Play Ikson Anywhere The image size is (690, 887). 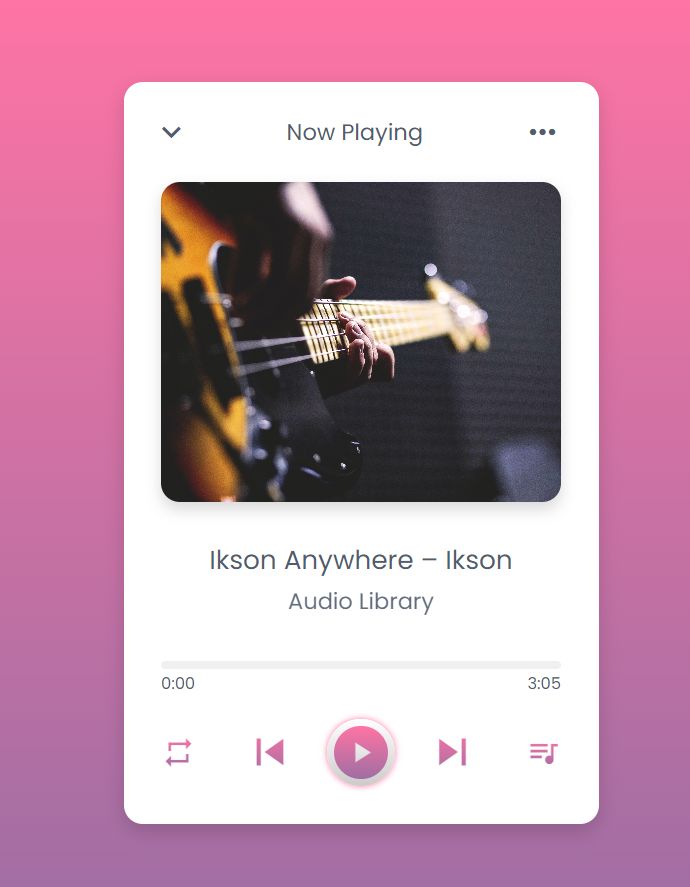[361, 752]
